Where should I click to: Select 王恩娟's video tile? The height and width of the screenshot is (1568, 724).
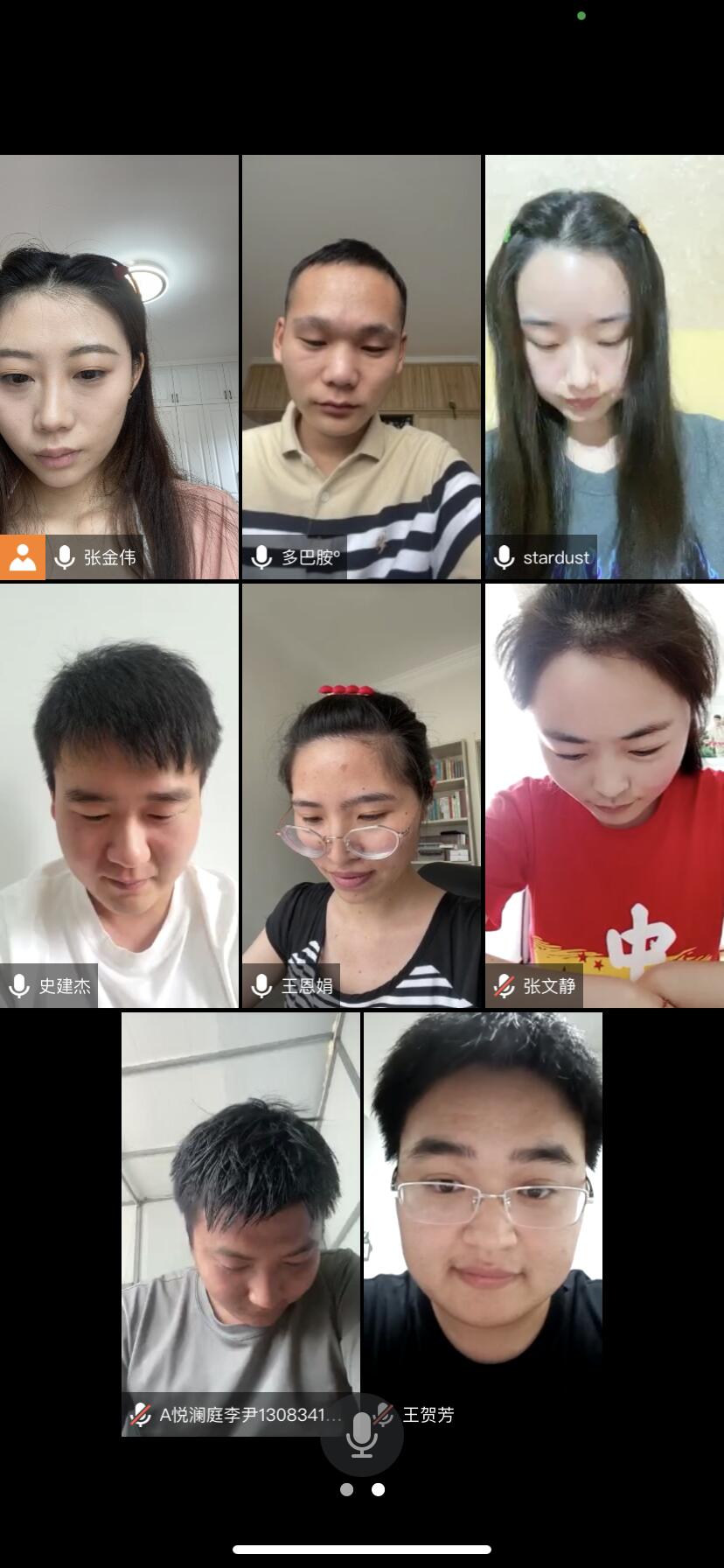pos(361,794)
